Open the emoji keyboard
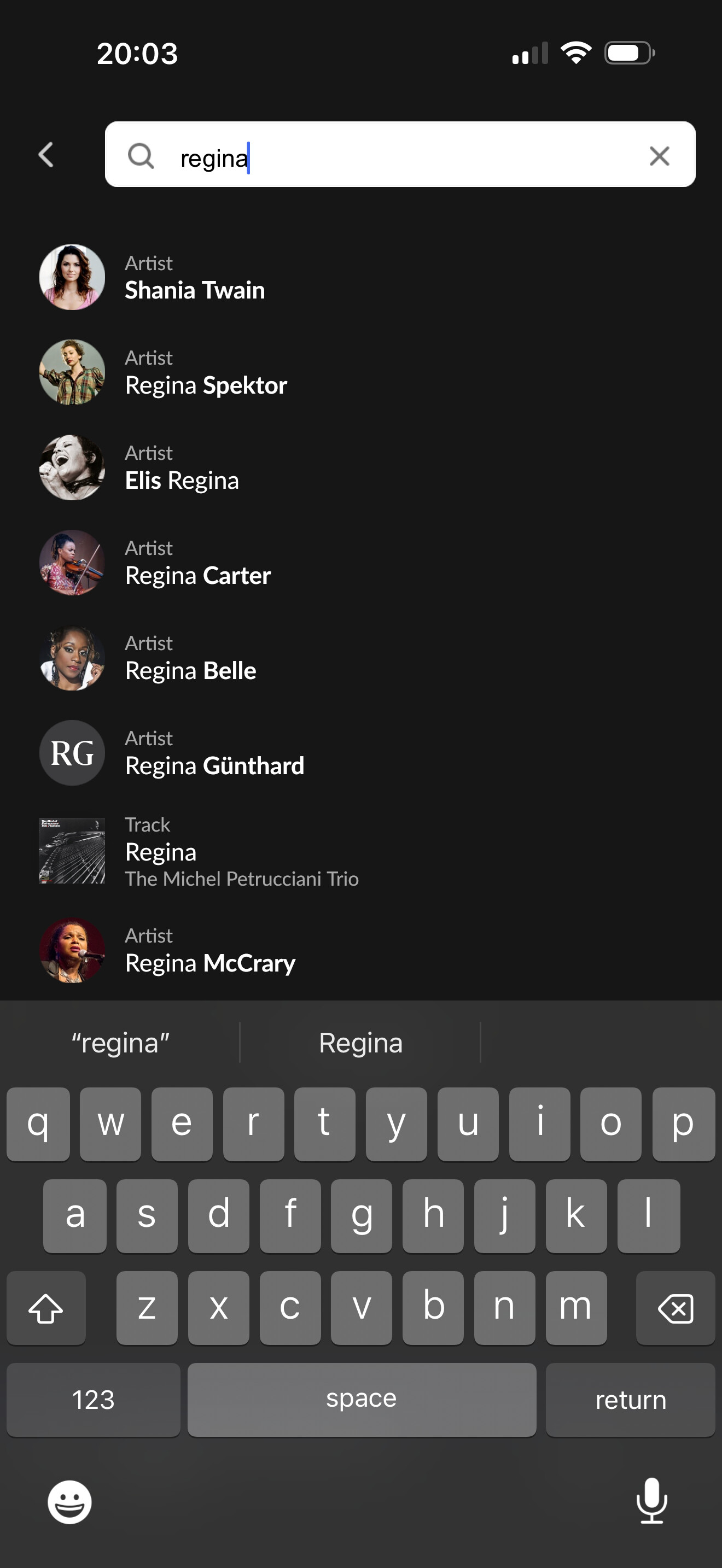 point(70,1502)
